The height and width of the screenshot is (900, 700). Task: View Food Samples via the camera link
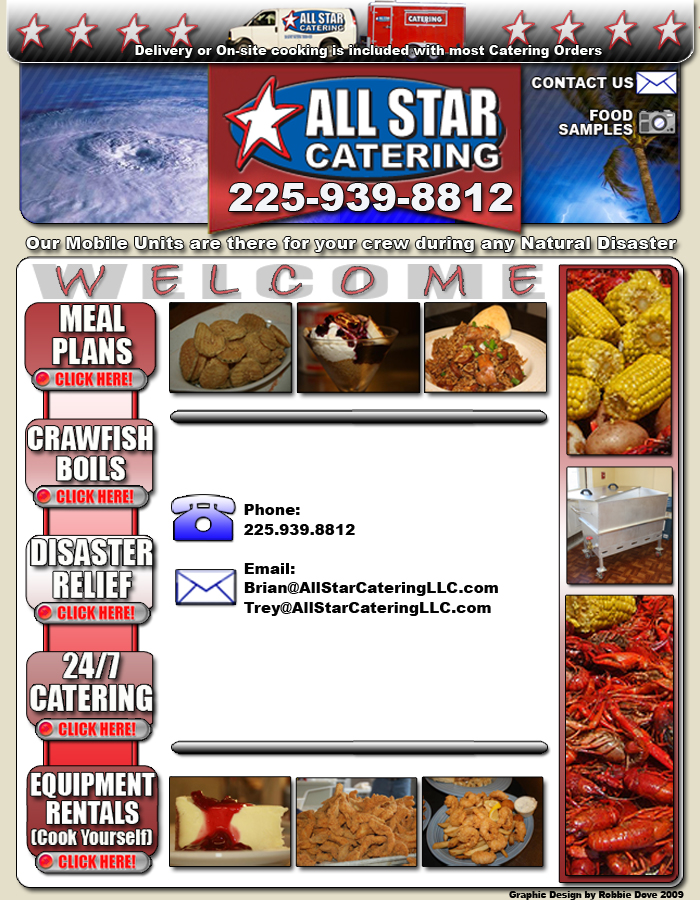[x=656, y=122]
